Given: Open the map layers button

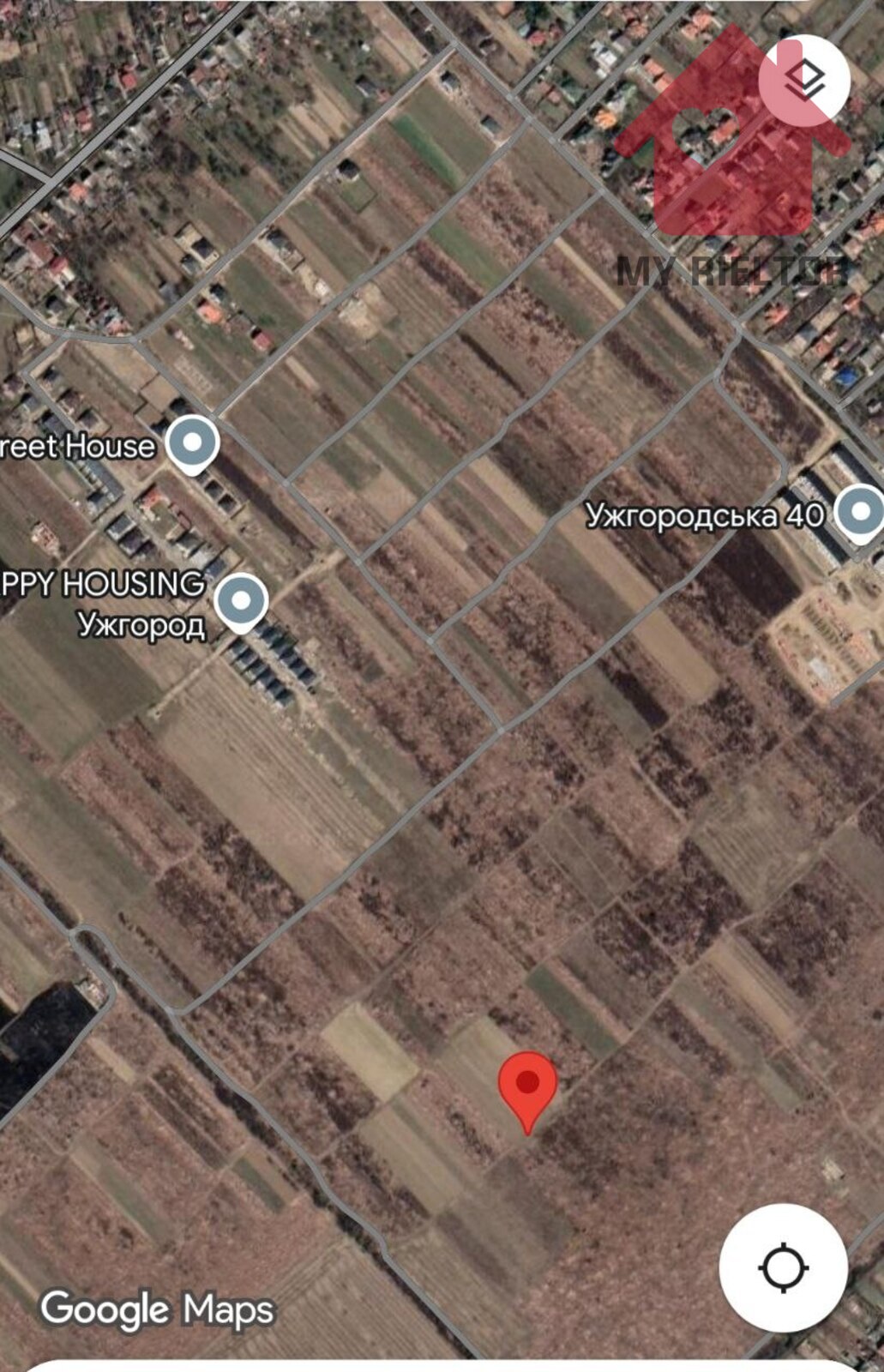Looking at the screenshot, I should coord(804,79).
